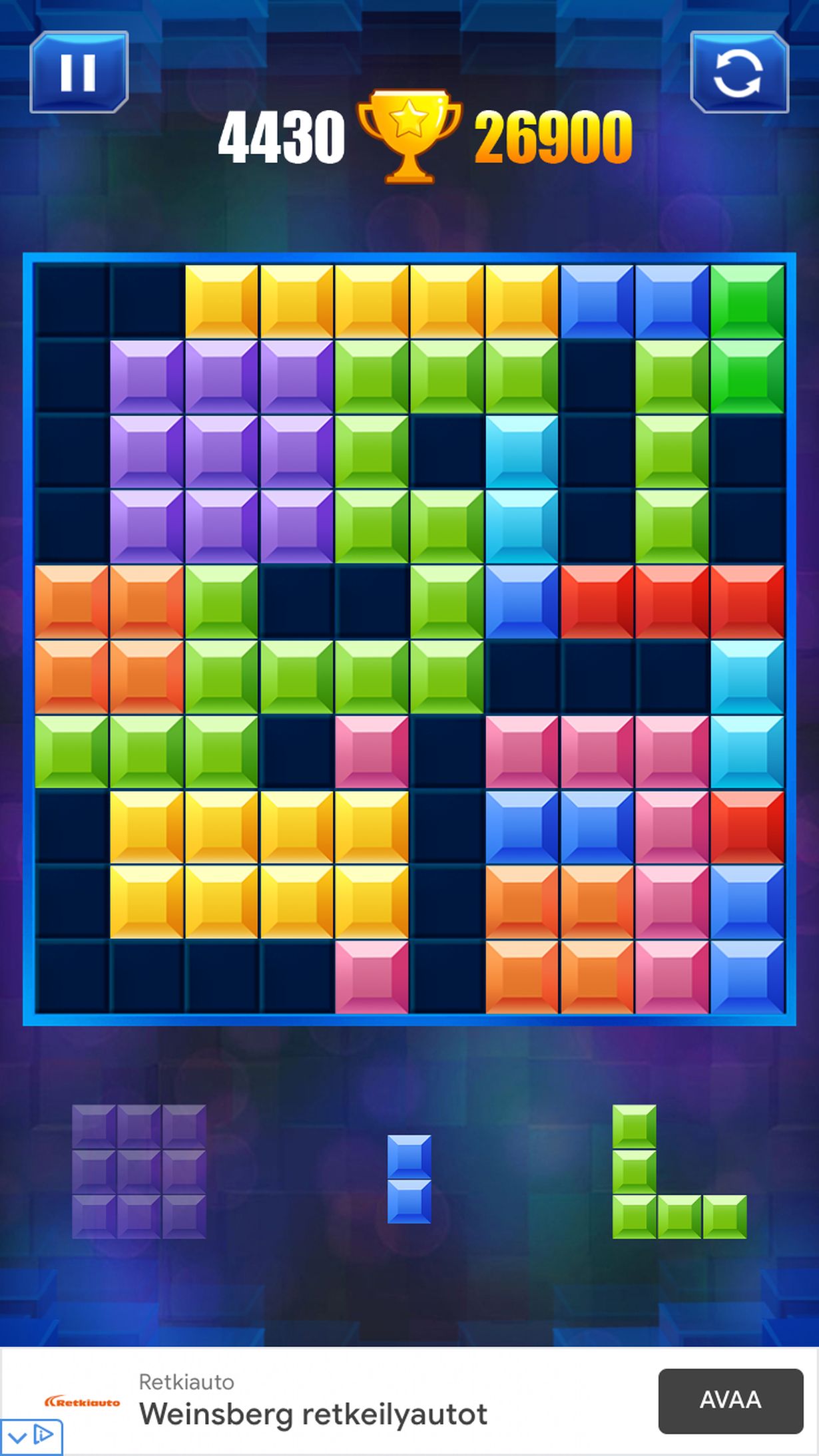
Task: Open the ad info icon
Action: coord(44,1435)
